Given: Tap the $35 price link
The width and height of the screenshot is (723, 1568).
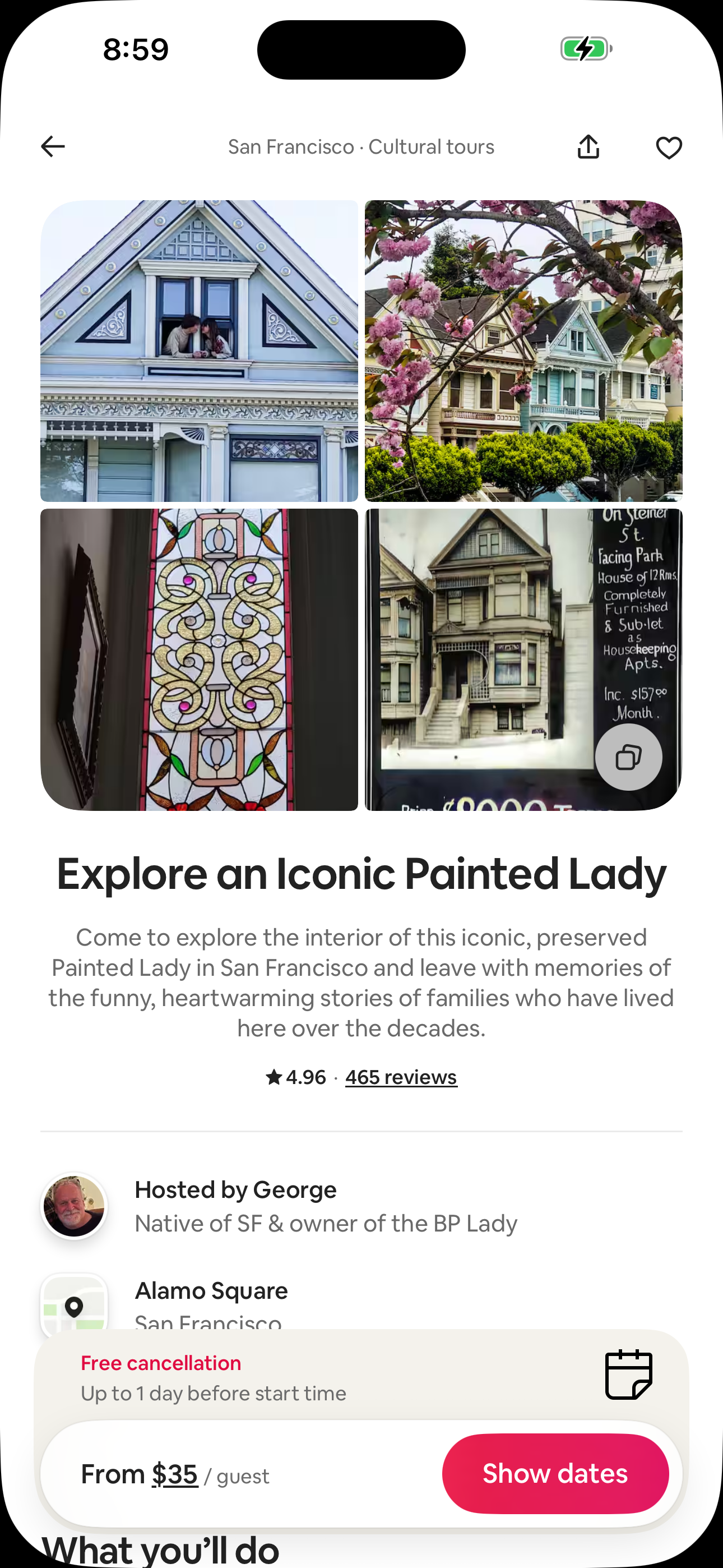Looking at the screenshot, I should coord(173,1474).
